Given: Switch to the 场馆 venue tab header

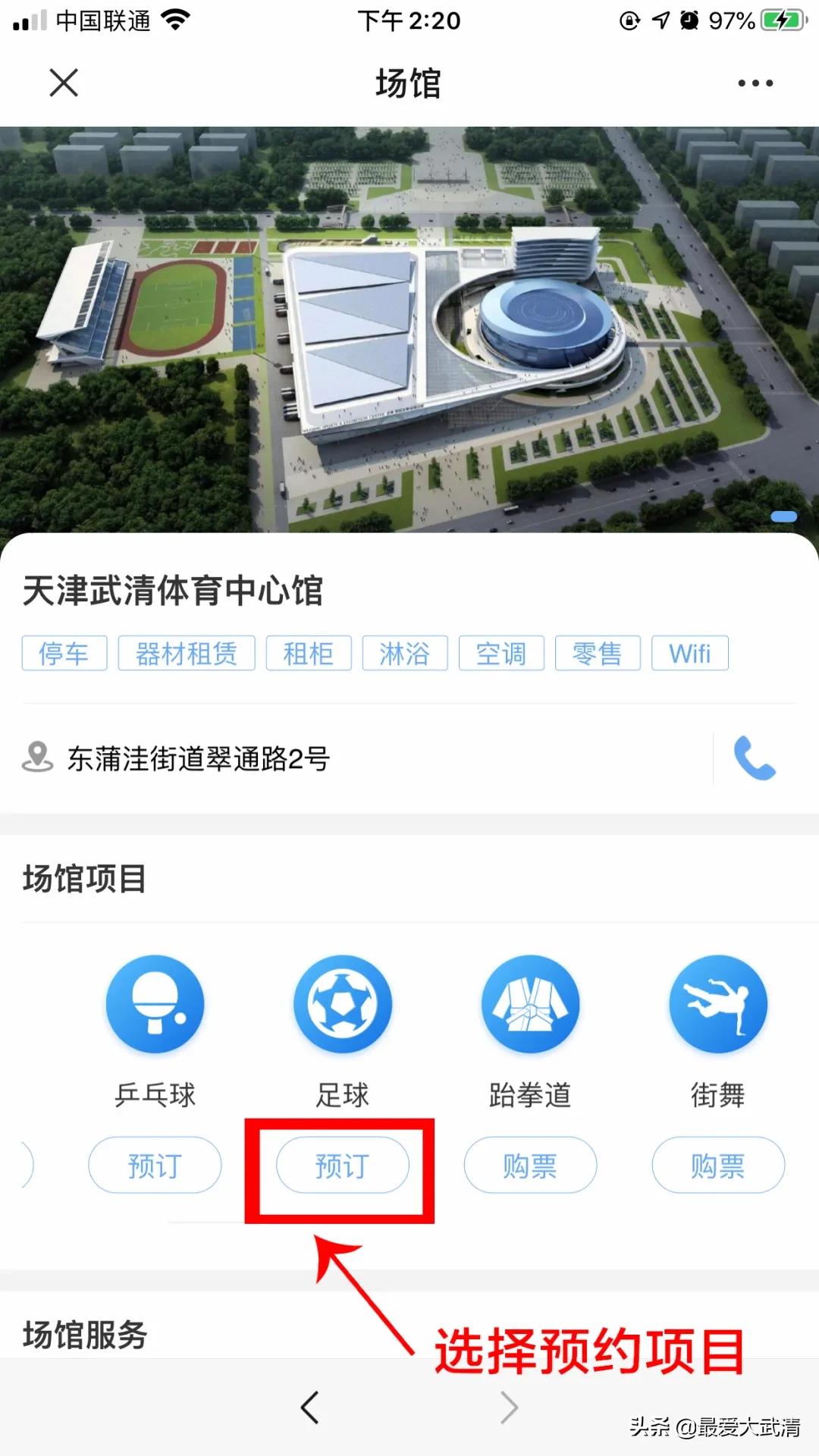Looking at the screenshot, I should tap(409, 83).
